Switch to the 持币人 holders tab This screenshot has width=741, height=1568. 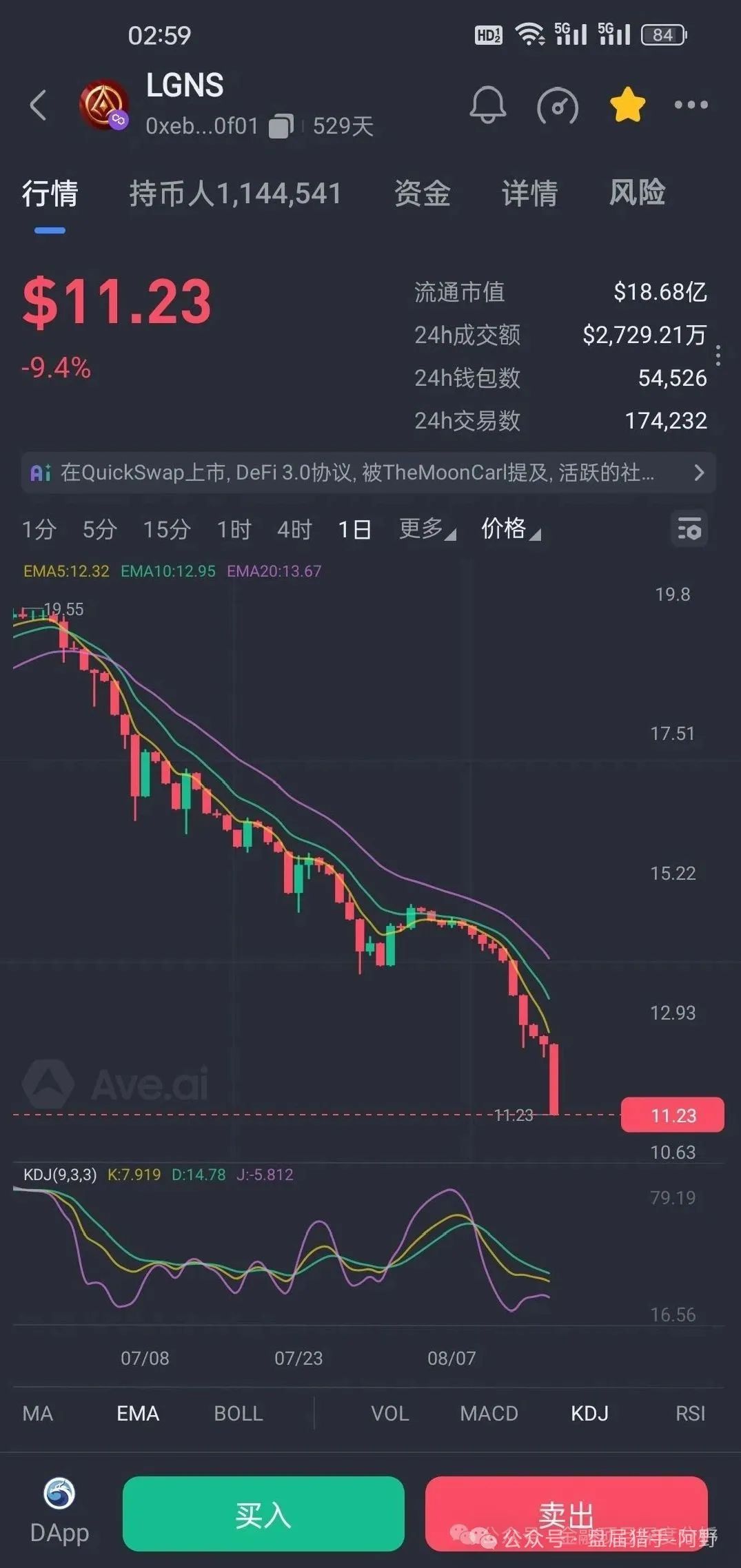point(235,194)
